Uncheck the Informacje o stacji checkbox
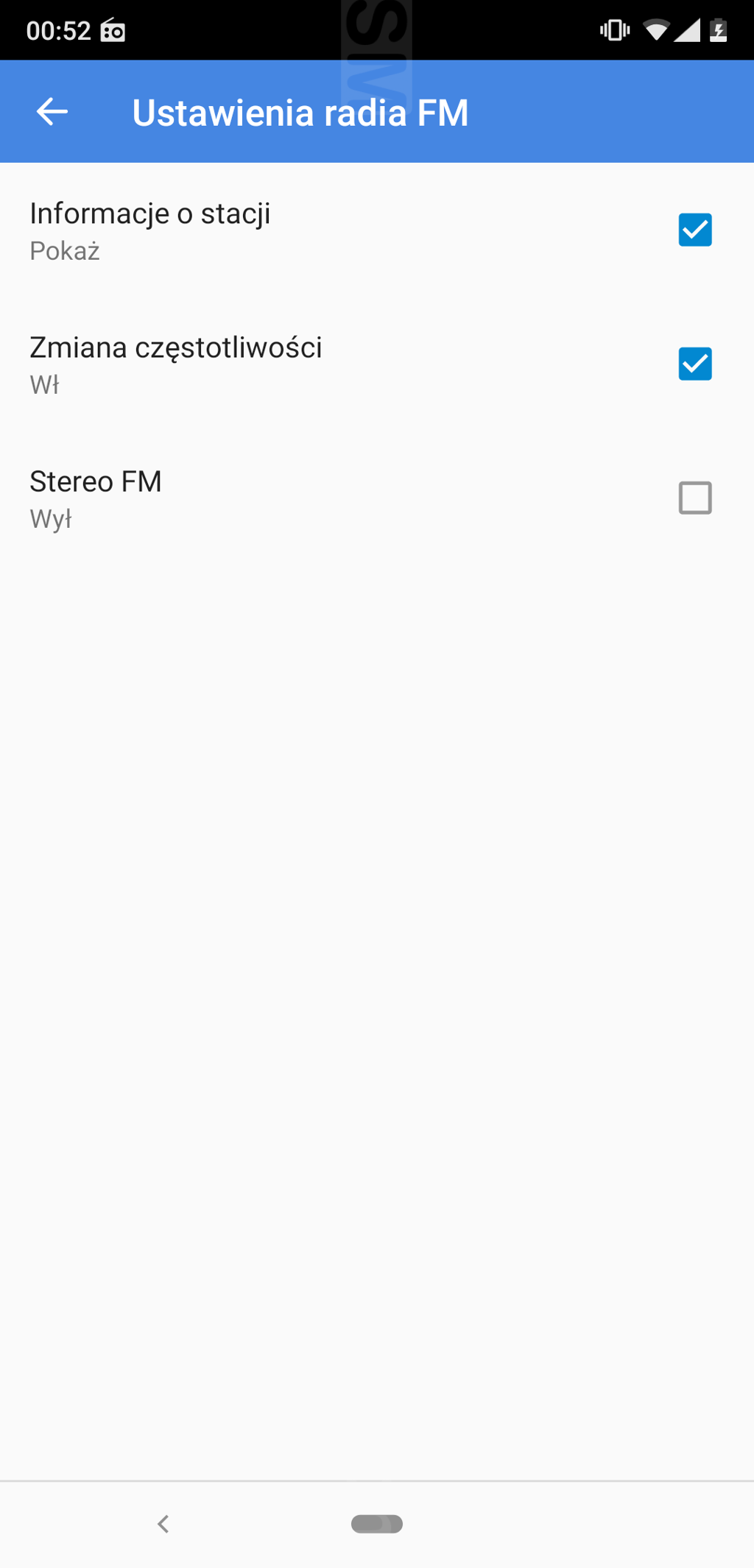This screenshot has width=754, height=1568. pos(694,230)
